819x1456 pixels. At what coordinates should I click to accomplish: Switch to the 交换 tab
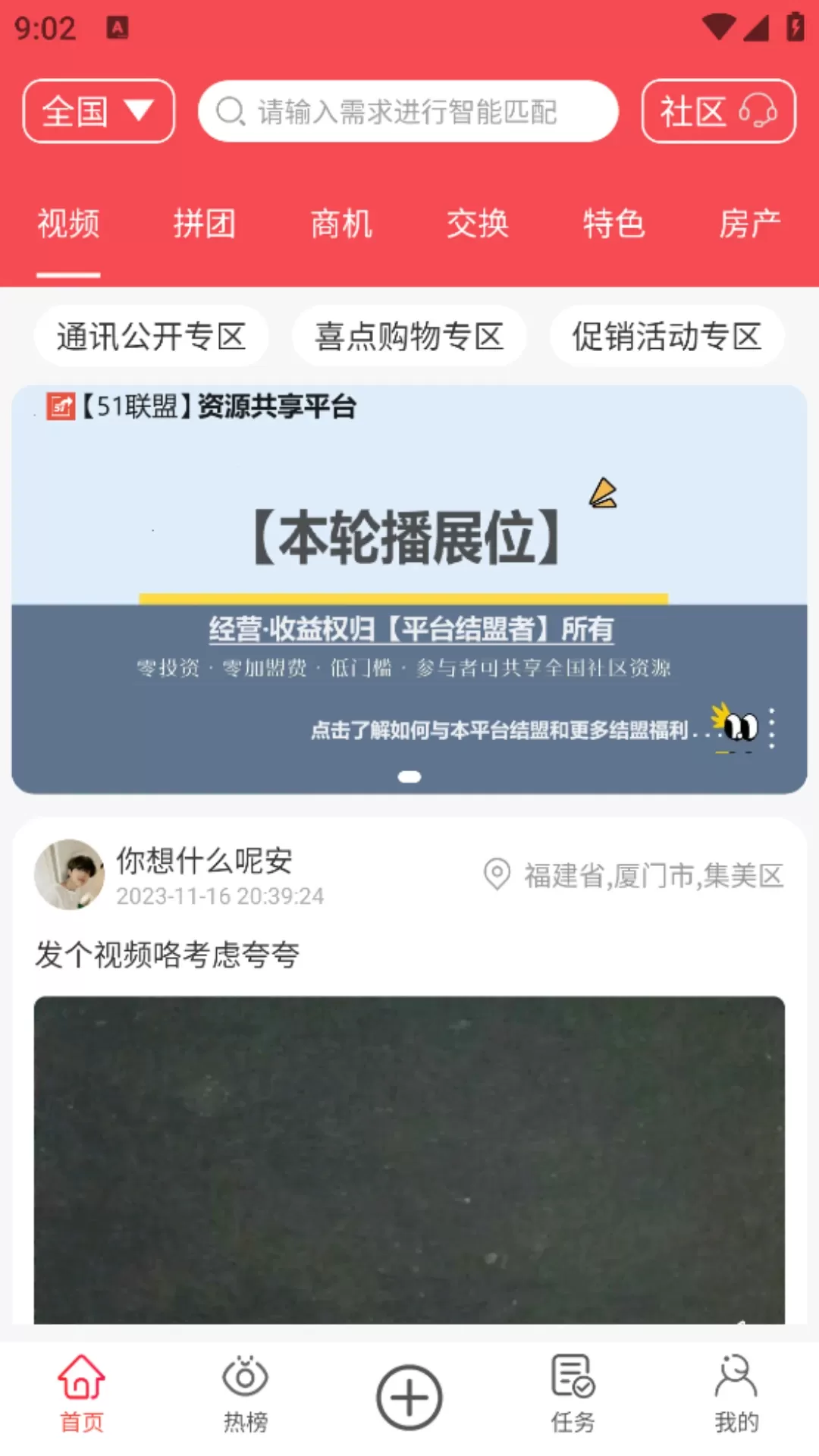click(x=477, y=224)
